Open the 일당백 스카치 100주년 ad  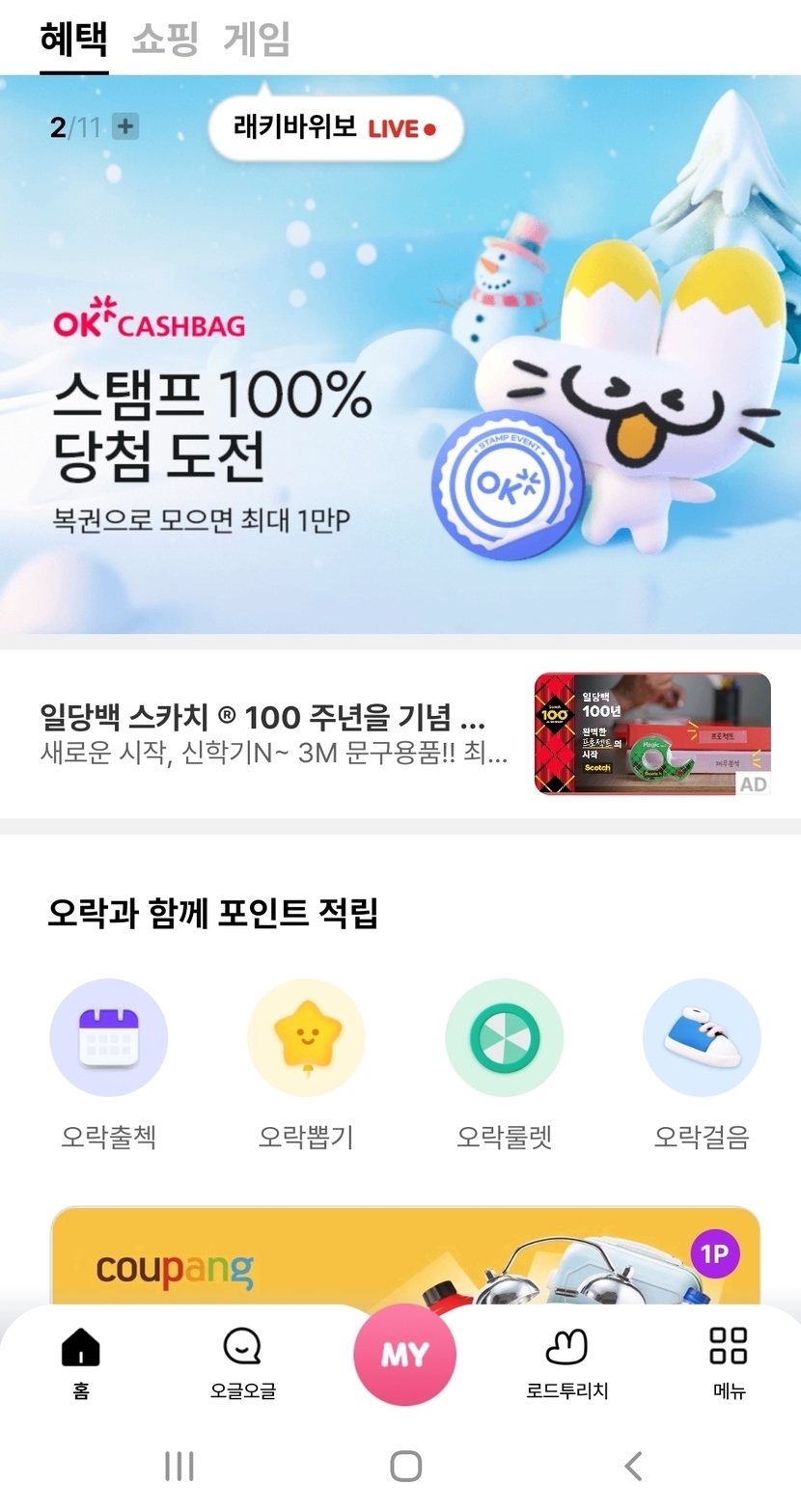click(400, 733)
